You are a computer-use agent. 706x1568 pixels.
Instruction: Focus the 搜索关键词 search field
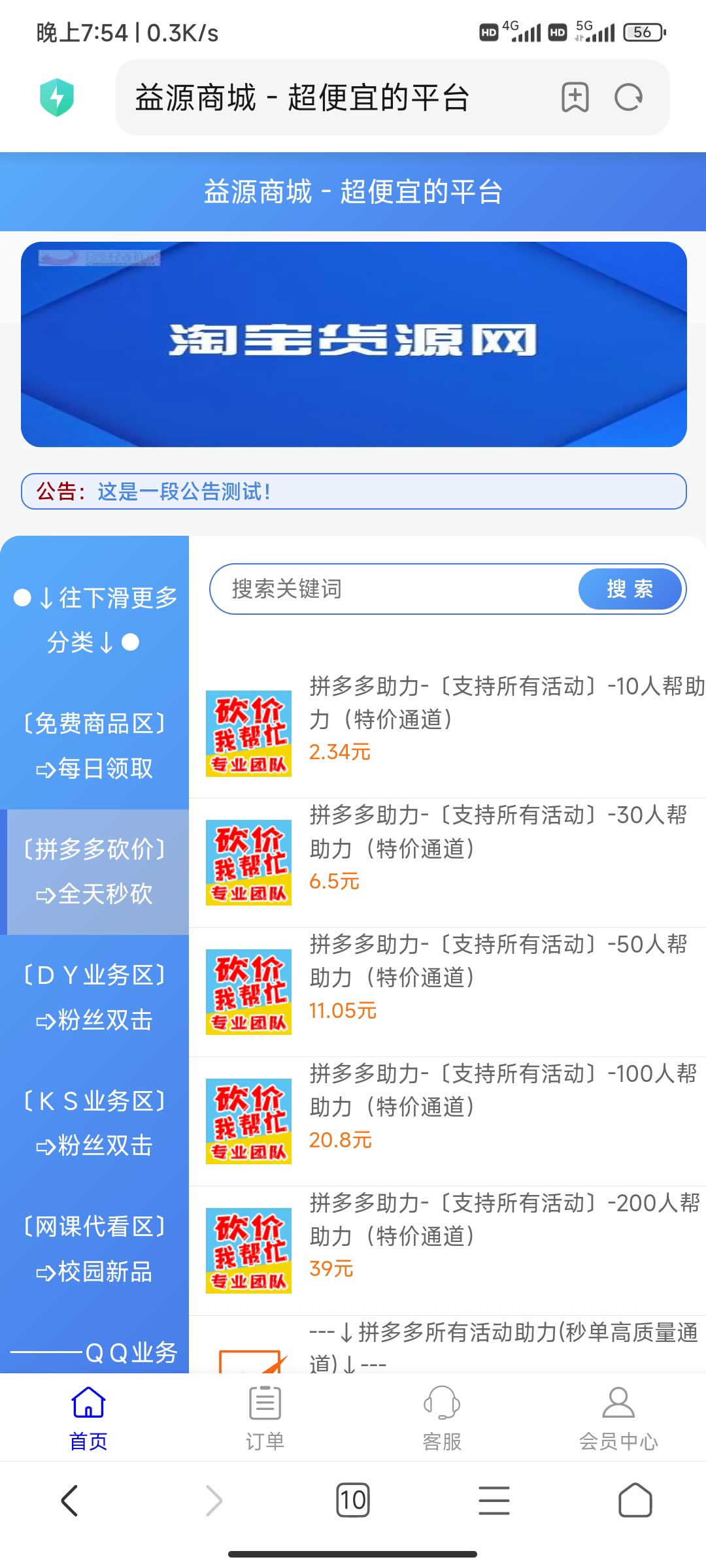[392, 589]
